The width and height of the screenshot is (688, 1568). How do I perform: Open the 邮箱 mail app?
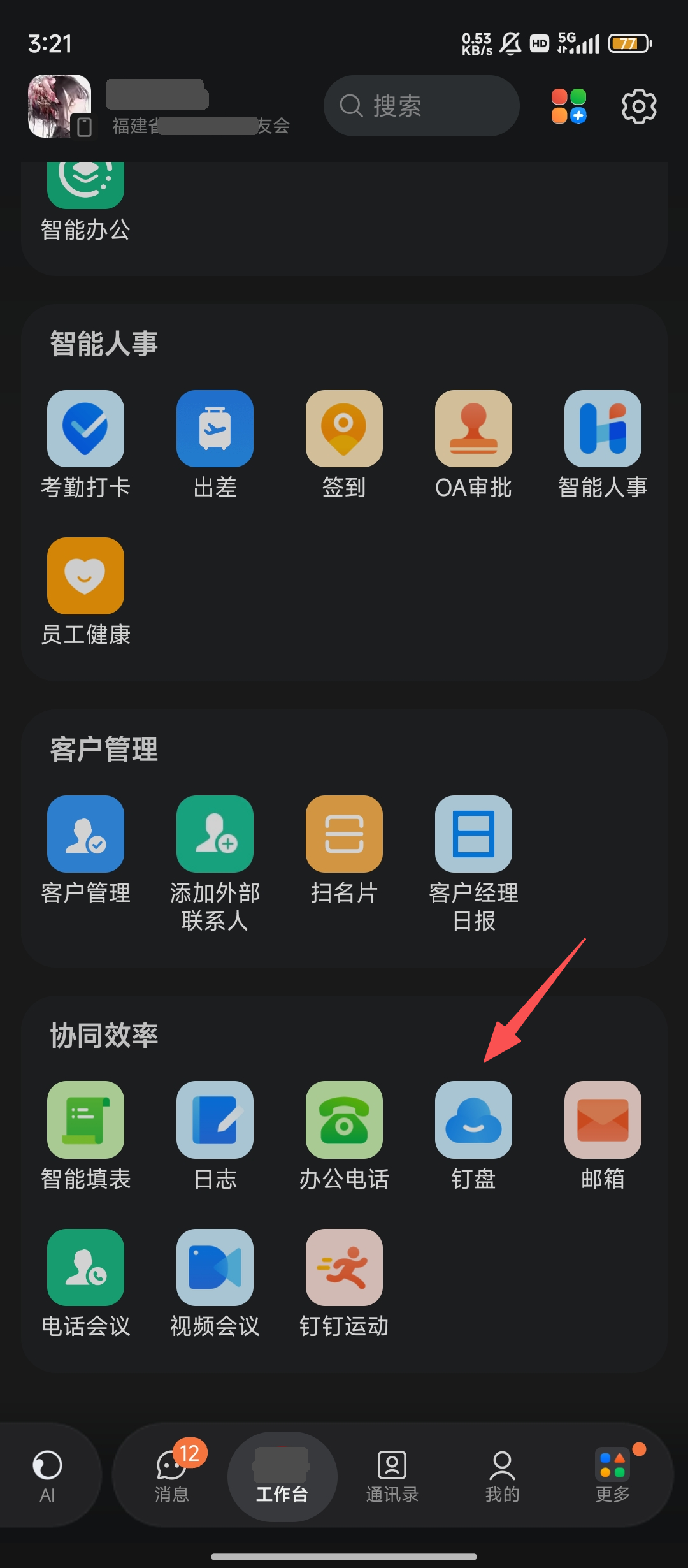(x=603, y=1120)
